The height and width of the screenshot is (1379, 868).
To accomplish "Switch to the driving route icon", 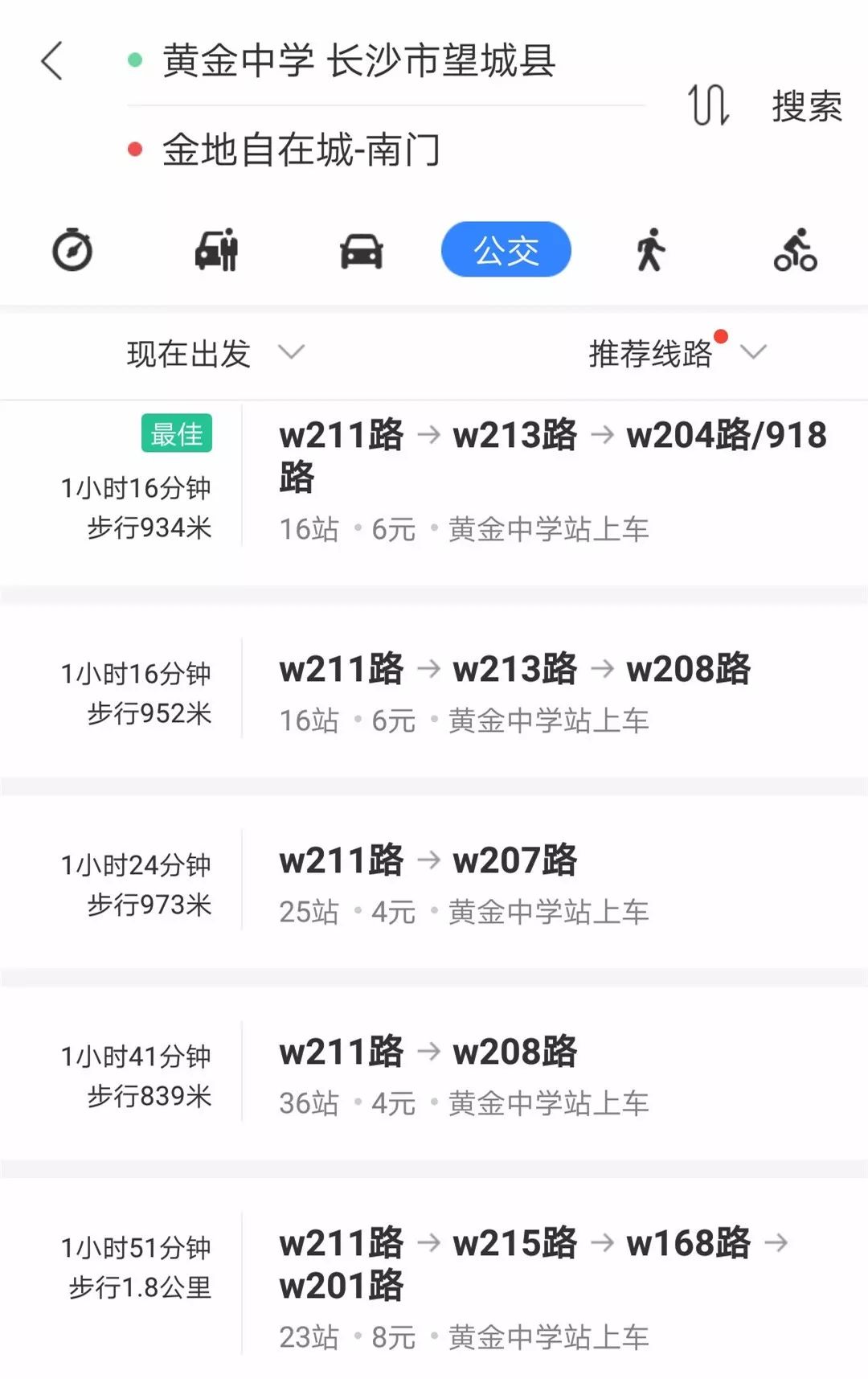I will tap(362, 249).
